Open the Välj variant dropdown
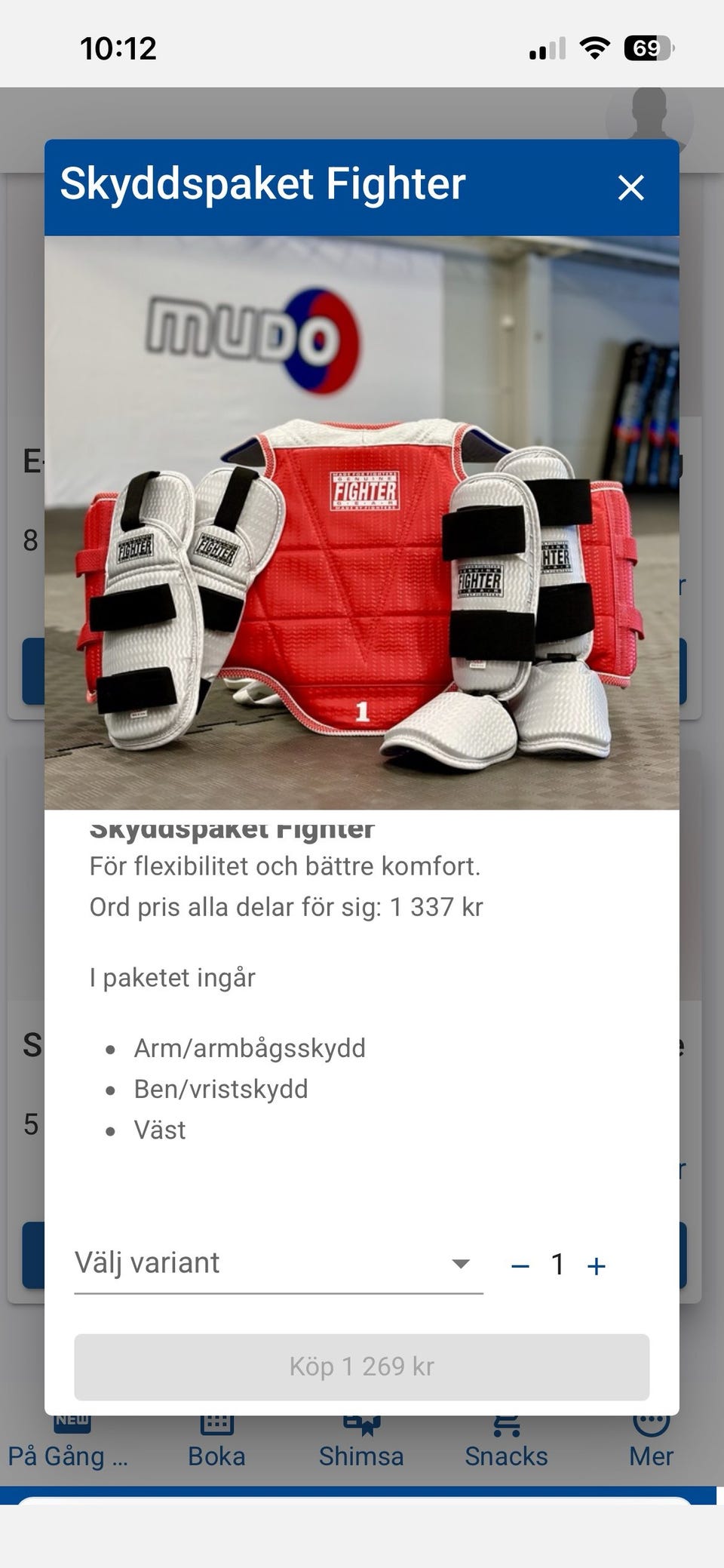 pos(278,1264)
